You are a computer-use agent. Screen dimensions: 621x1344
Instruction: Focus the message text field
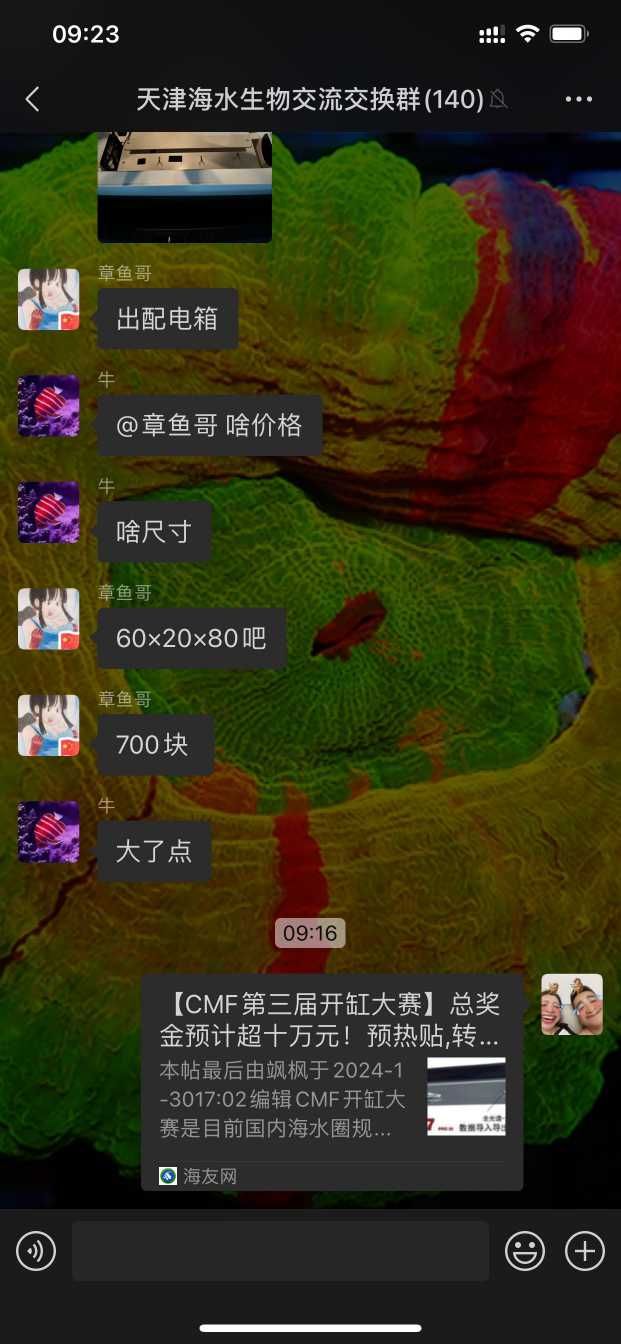[280, 1251]
